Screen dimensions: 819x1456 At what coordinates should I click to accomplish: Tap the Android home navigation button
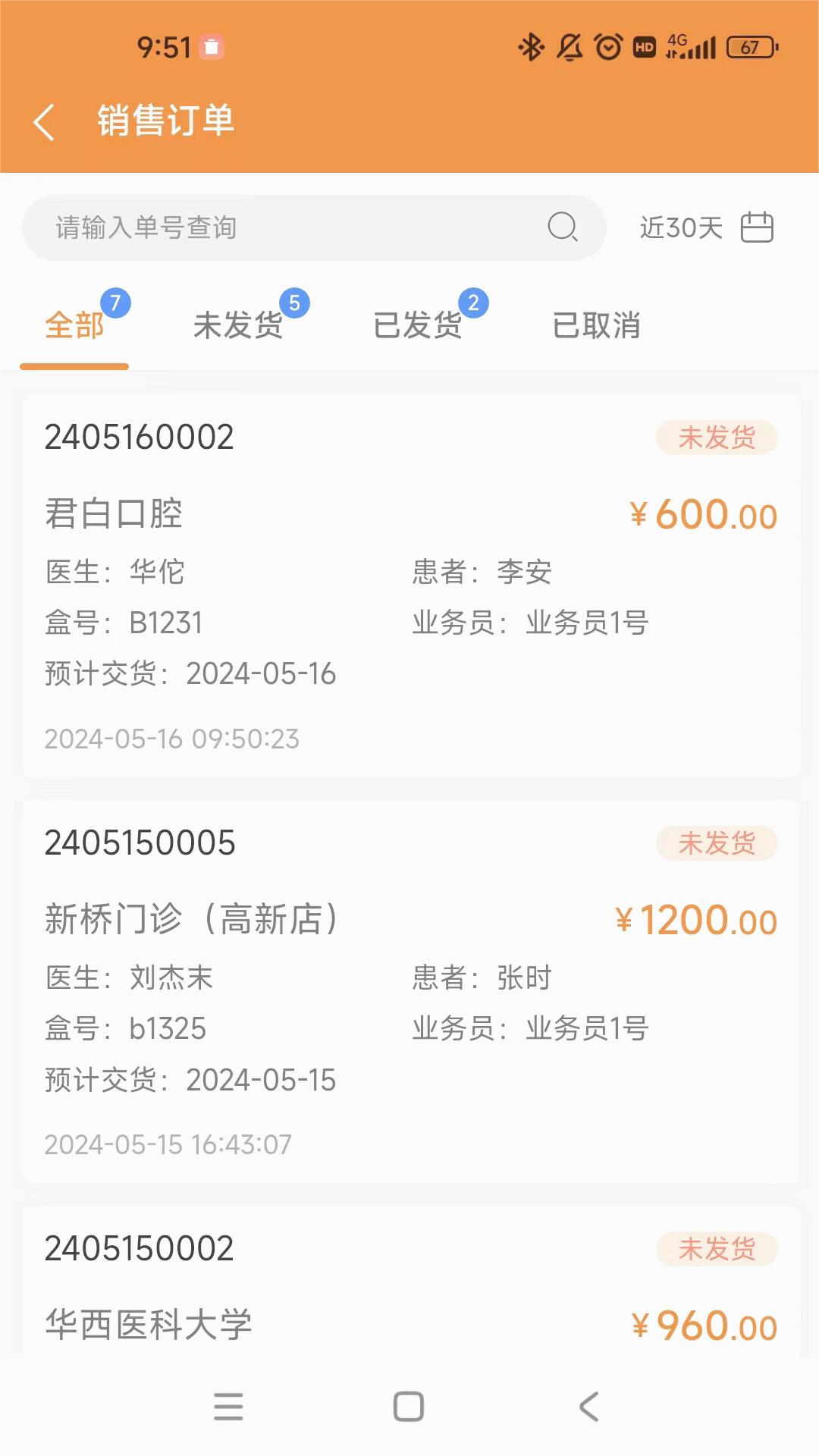point(409,1407)
